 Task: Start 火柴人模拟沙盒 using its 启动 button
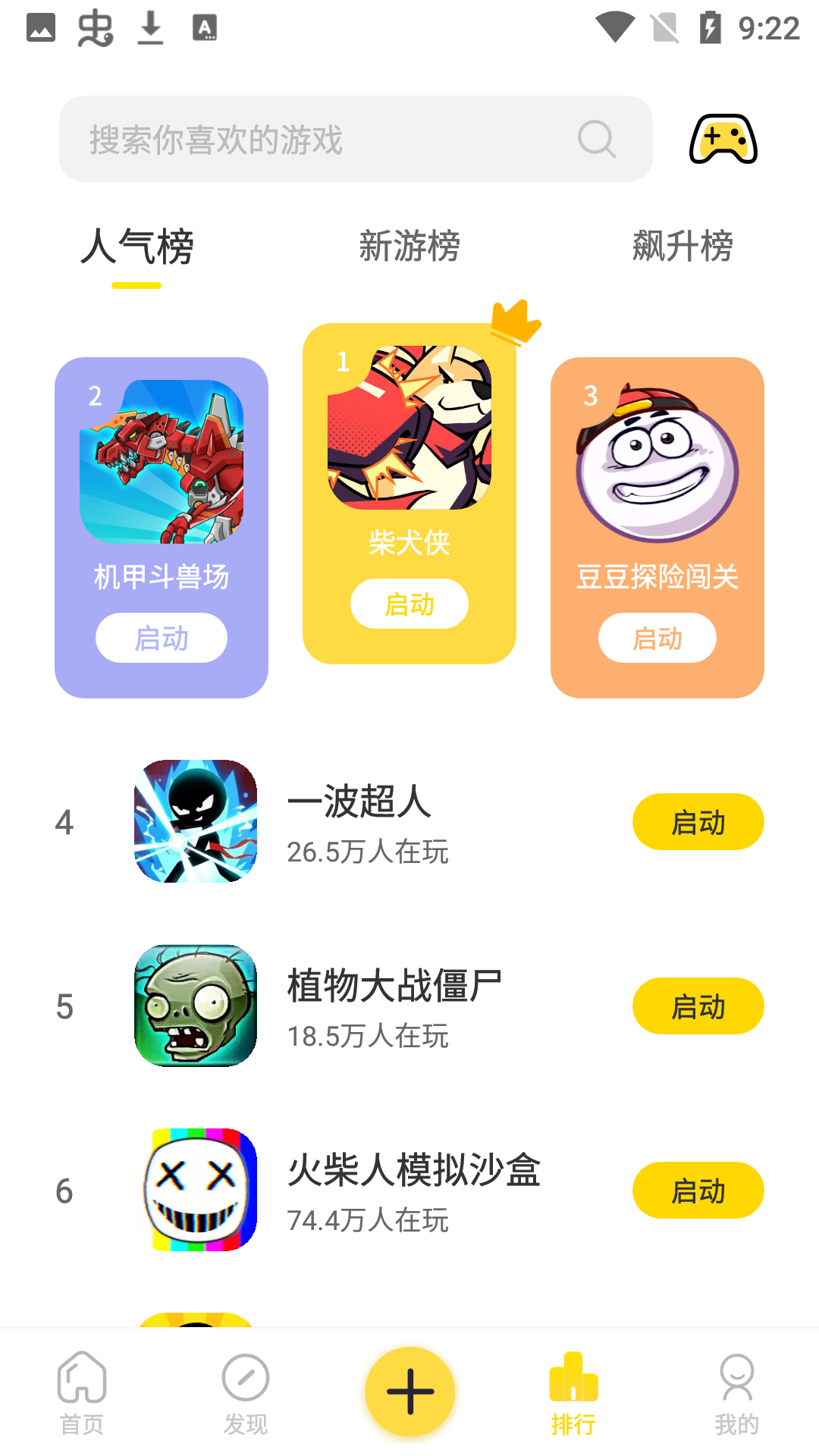(x=698, y=1191)
